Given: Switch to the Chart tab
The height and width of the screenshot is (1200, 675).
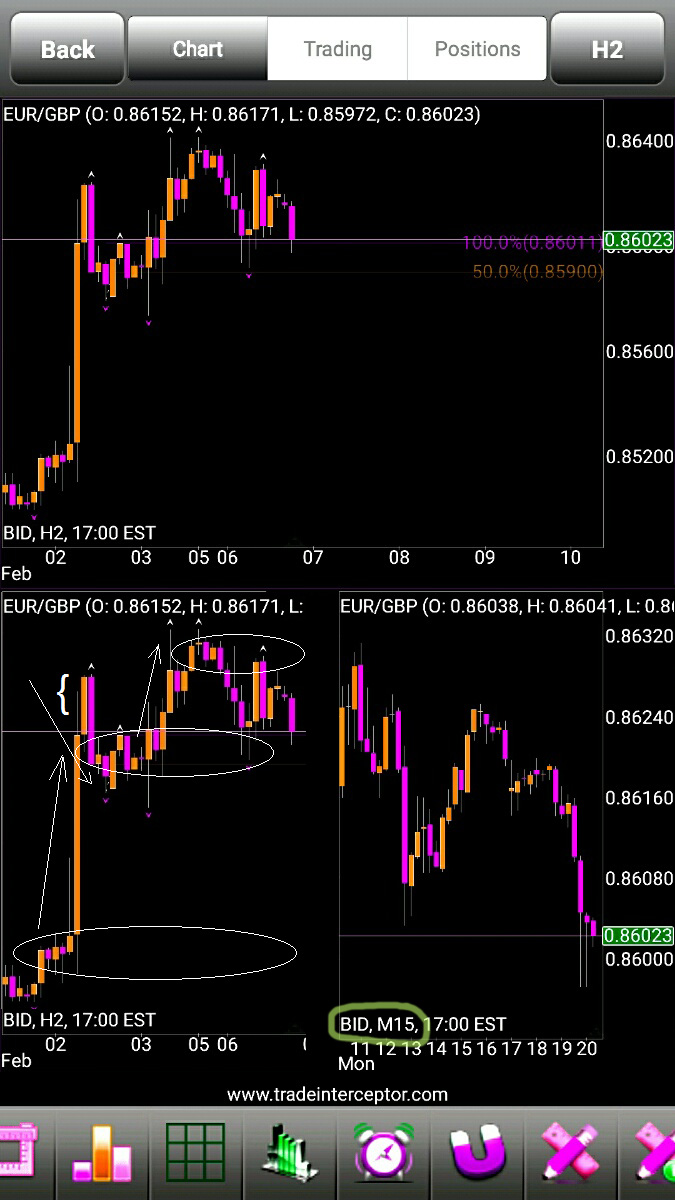Looking at the screenshot, I should pyautogui.click(x=197, y=49).
